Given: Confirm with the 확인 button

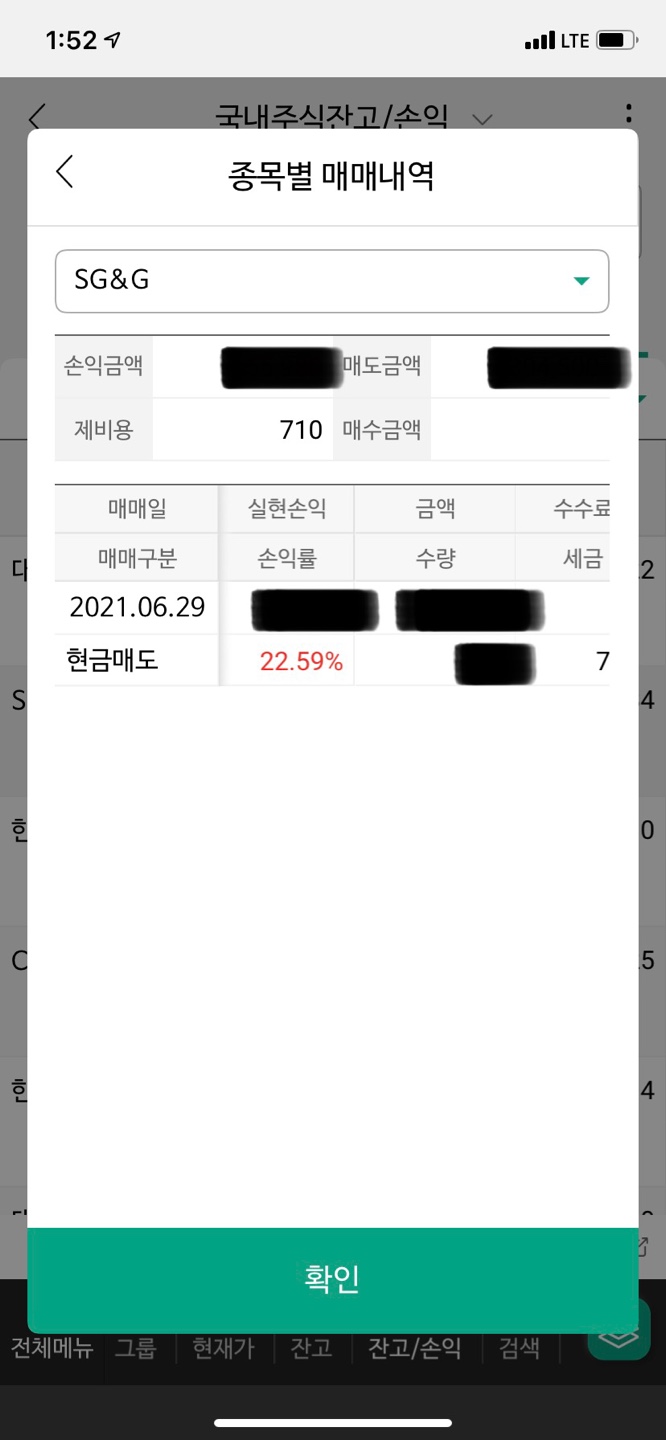Looking at the screenshot, I should point(332,1277).
